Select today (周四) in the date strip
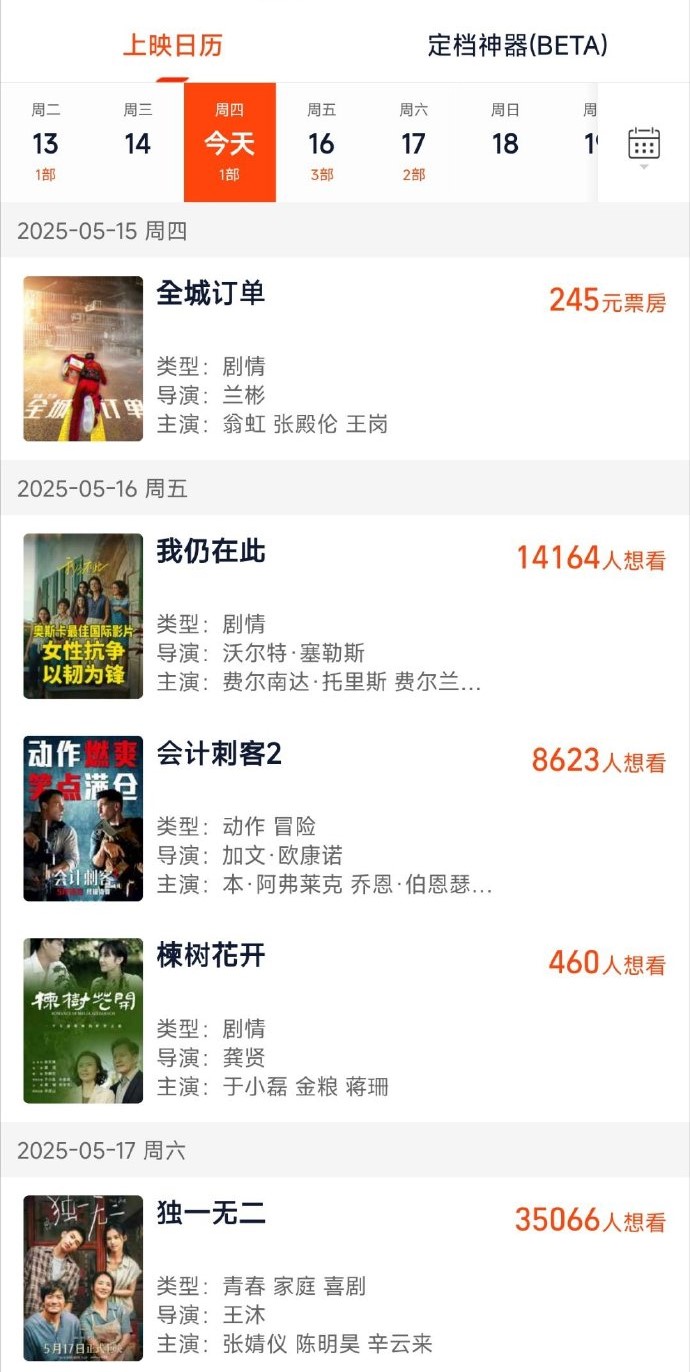690x1372 pixels. (x=230, y=143)
